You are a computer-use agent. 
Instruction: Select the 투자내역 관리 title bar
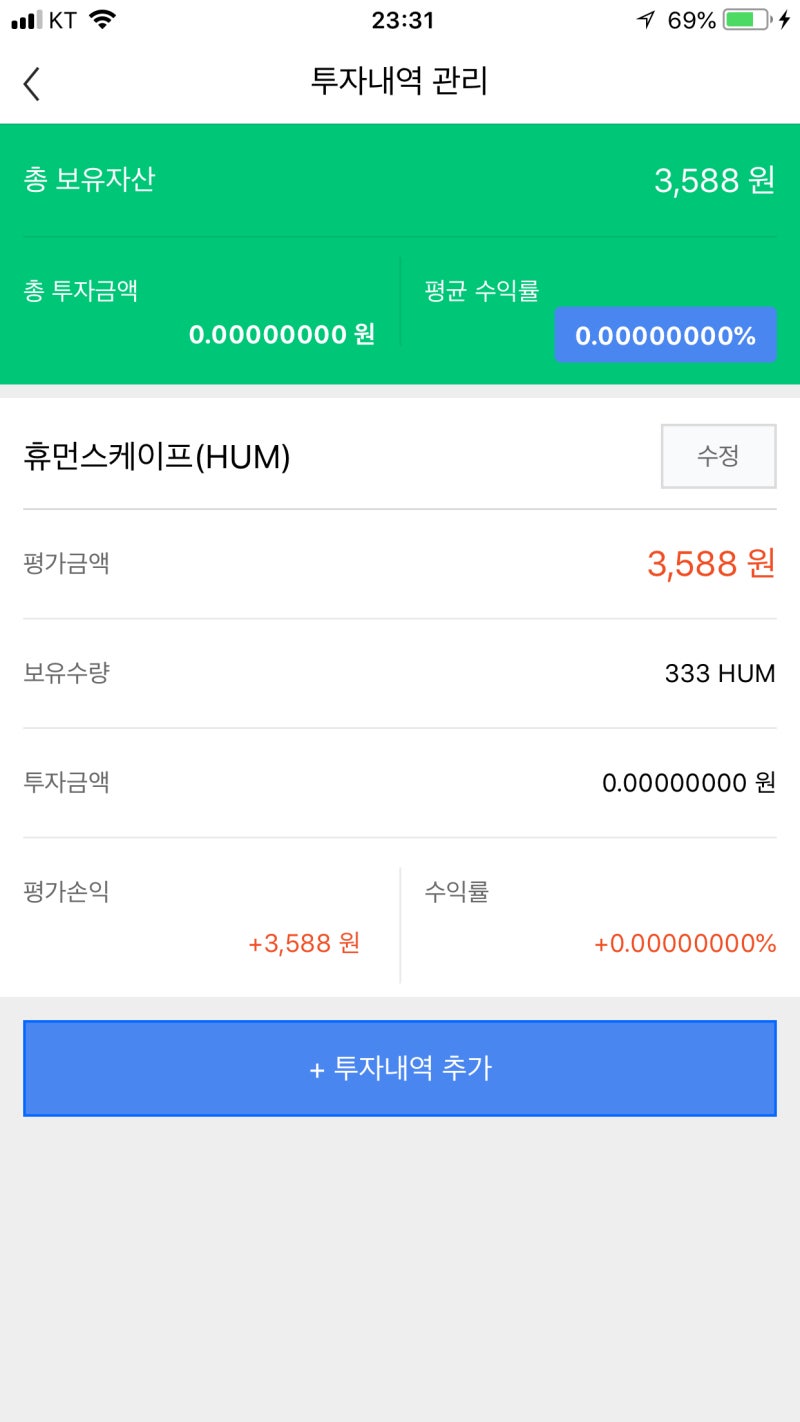(400, 84)
